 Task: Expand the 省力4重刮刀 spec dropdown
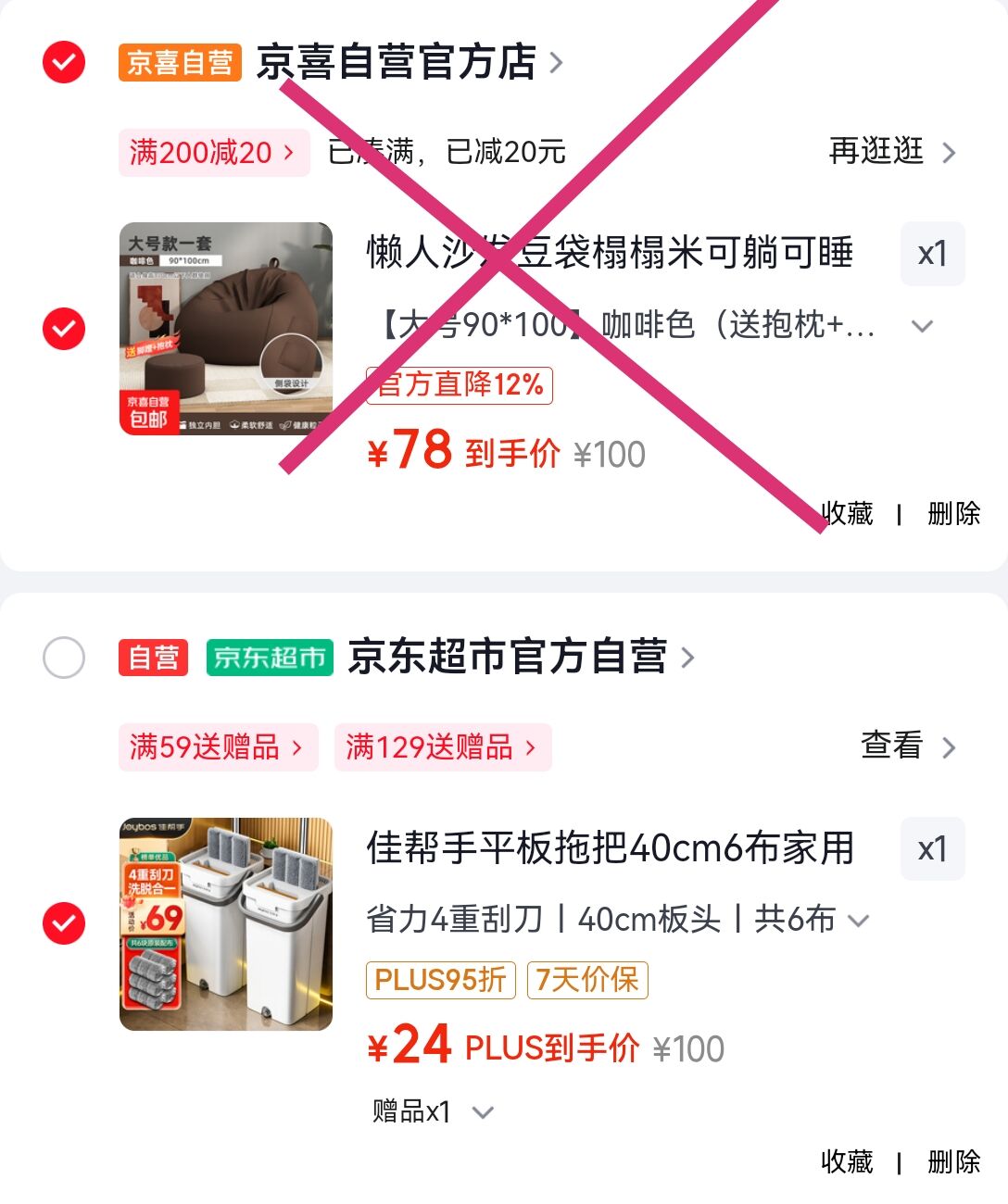click(x=858, y=921)
